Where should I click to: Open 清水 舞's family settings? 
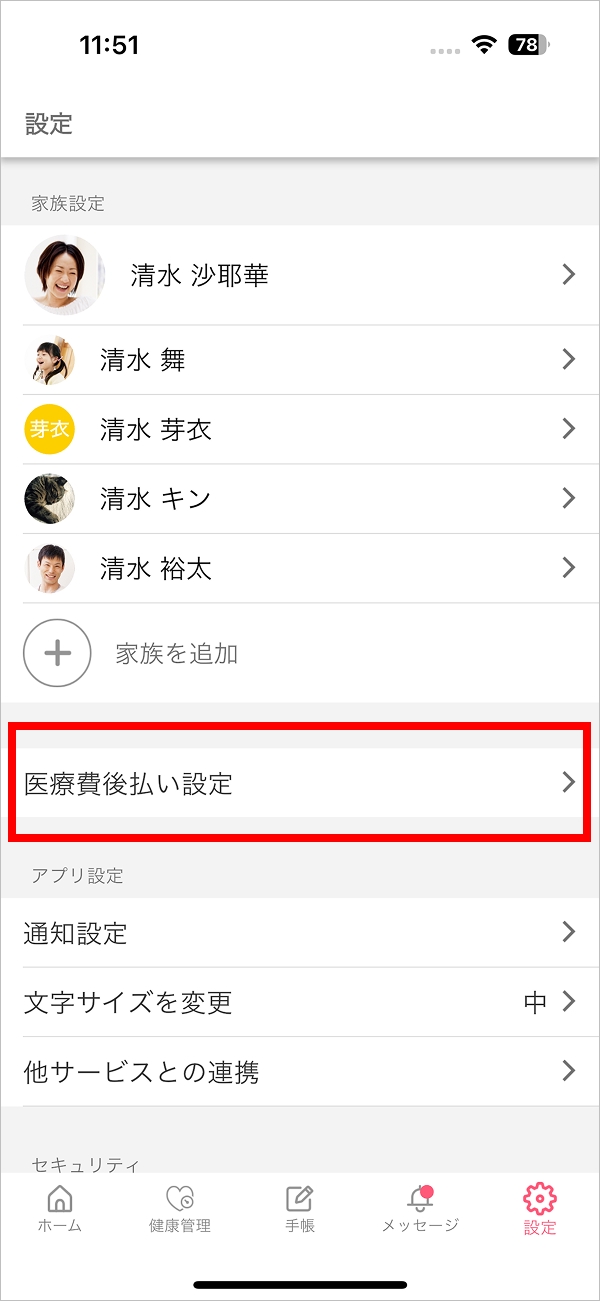point(300,360)
